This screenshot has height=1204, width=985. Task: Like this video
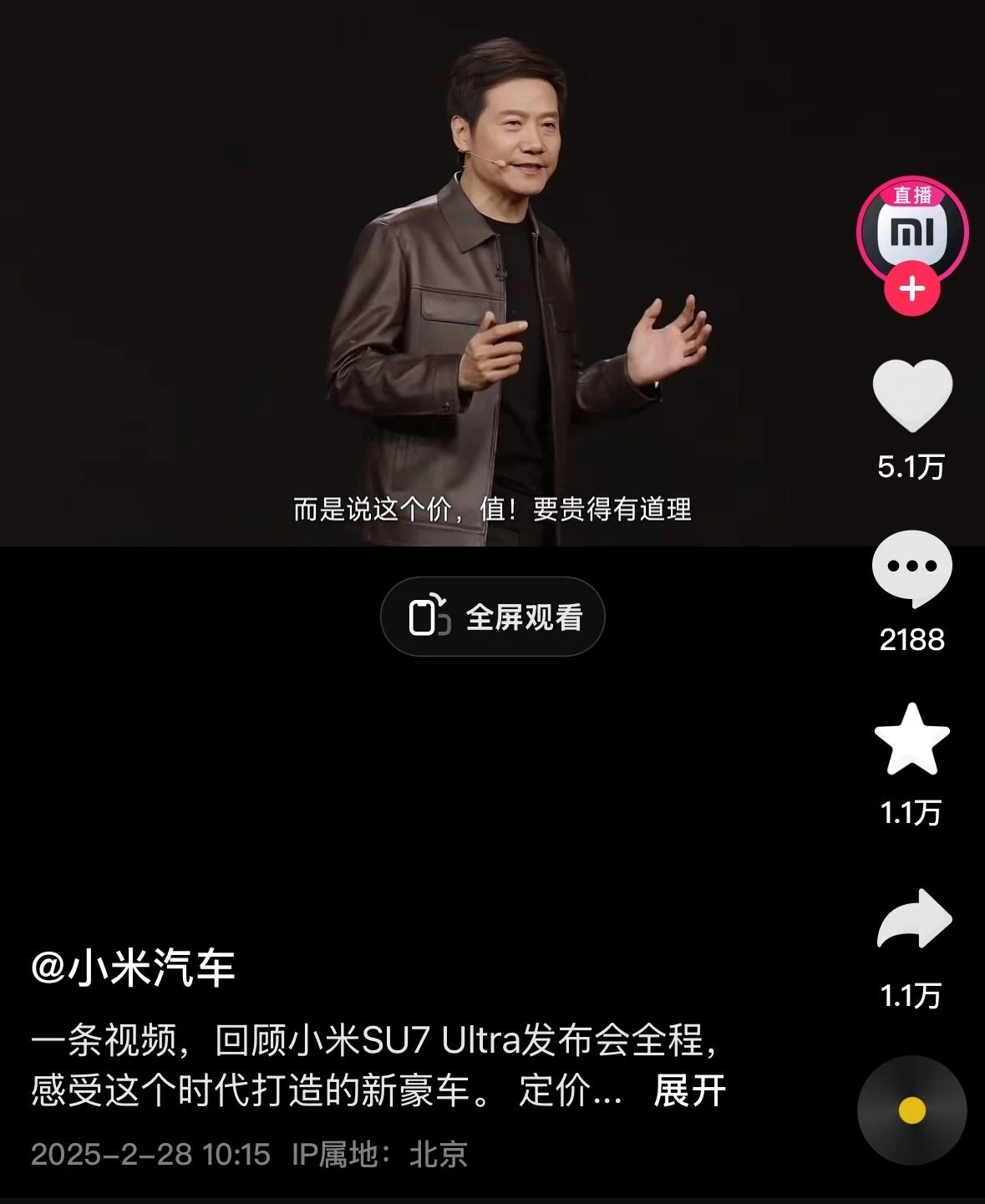pyautogui.click(x=911, y=396)
